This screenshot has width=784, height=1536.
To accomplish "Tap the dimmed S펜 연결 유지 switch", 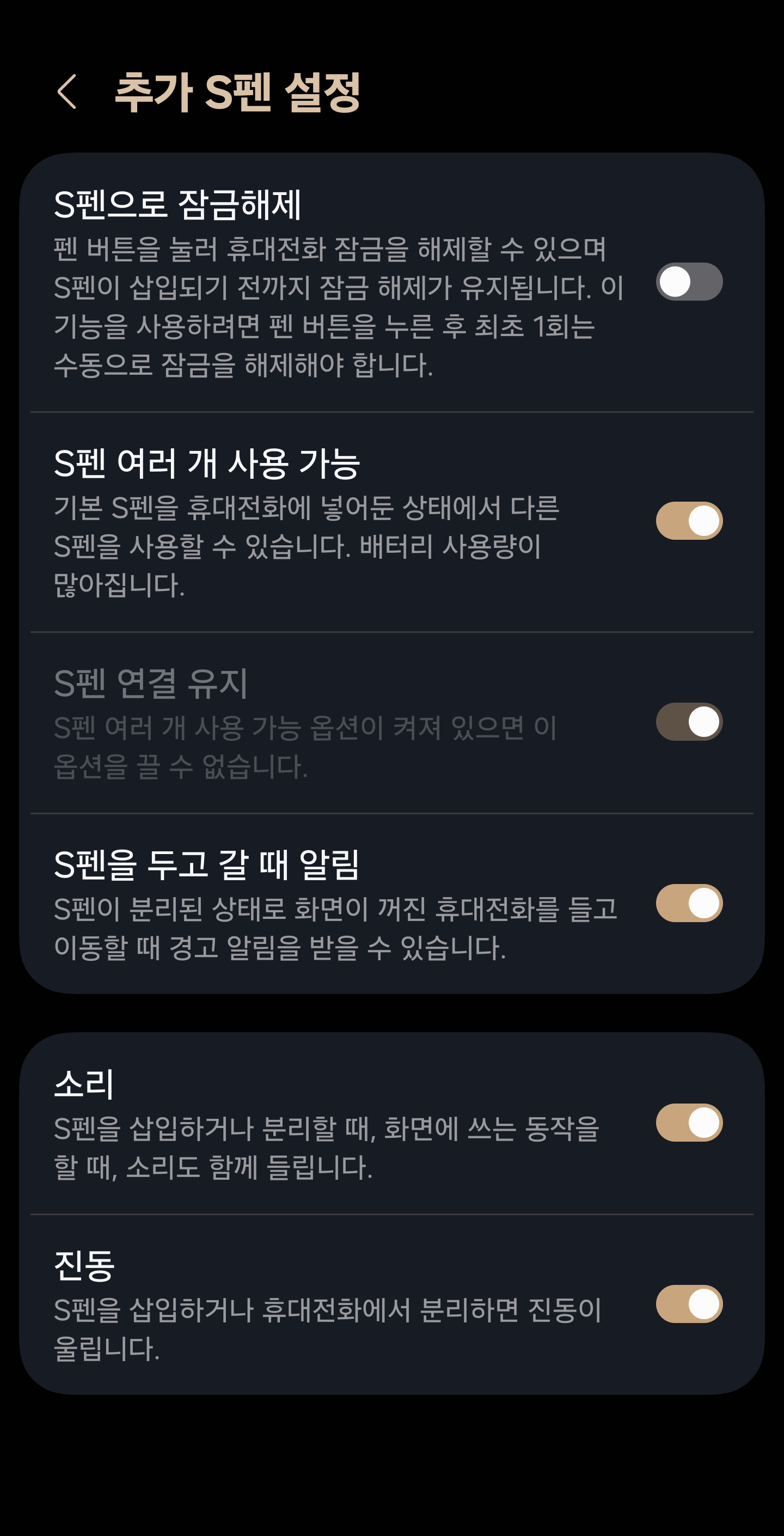I will click(x=689, y=722).
